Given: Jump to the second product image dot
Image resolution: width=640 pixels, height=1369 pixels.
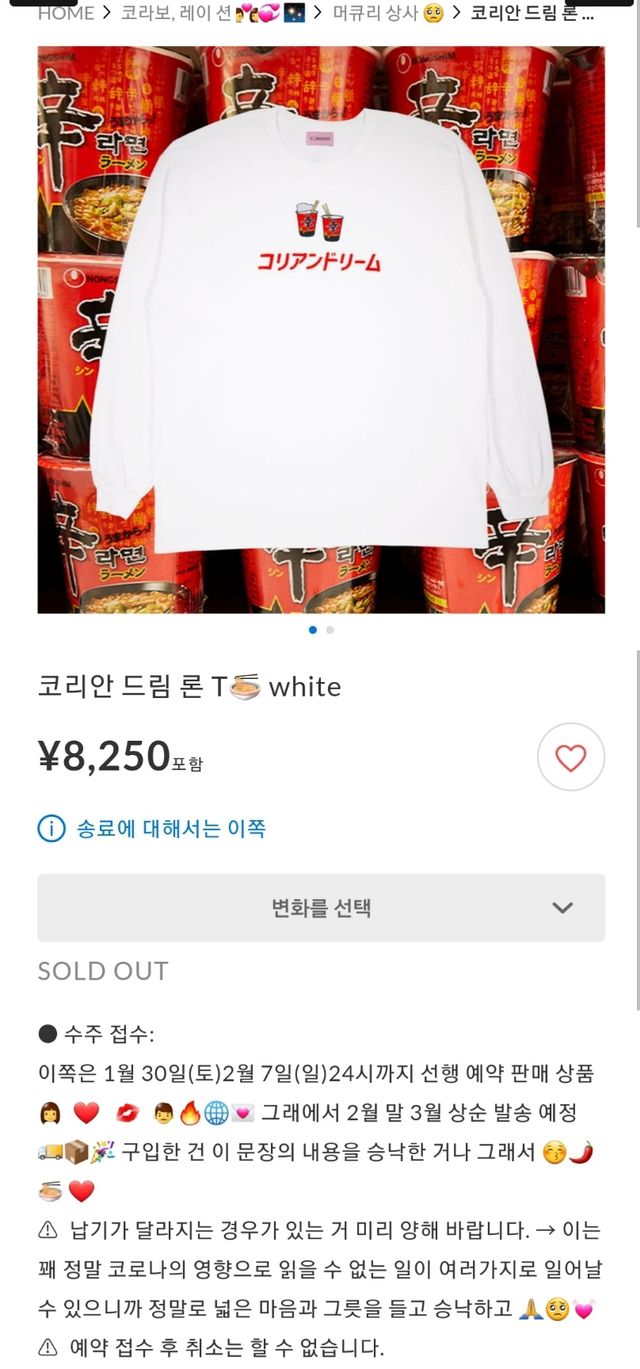Looking at the screenshot, I should (x=331, y=630).
